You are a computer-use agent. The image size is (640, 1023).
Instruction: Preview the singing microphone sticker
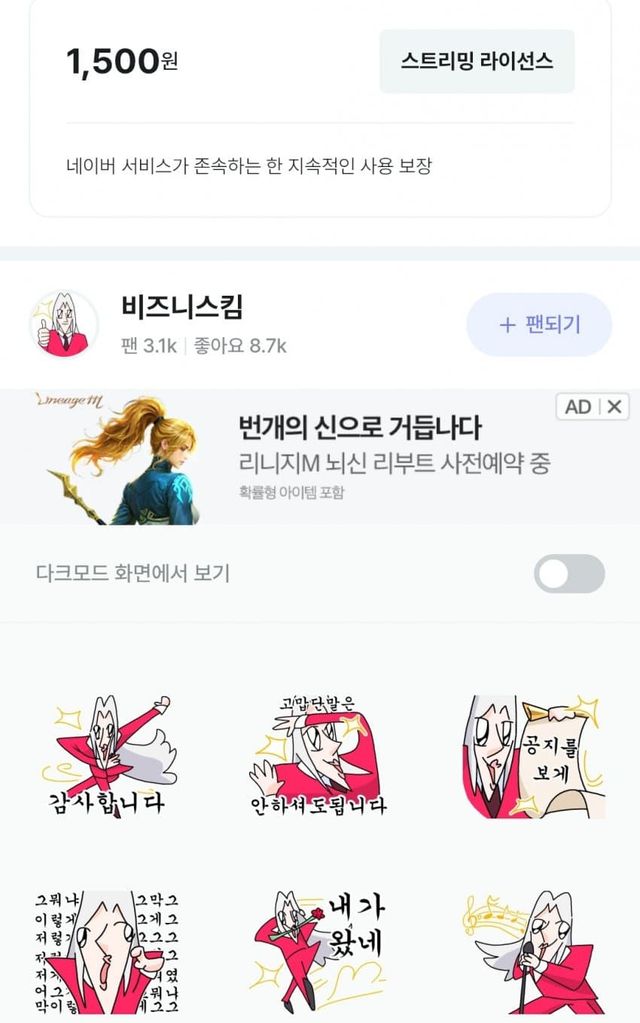pyautogui.click(x=532, y=948)
